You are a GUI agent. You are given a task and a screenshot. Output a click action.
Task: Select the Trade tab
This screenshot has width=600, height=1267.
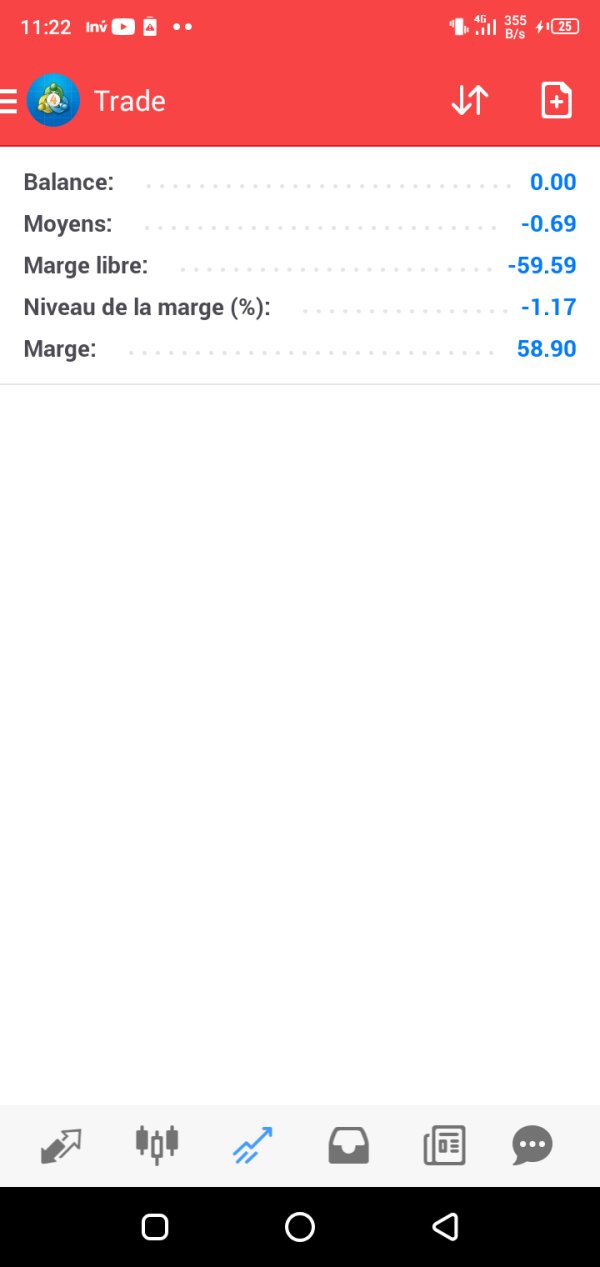[252, 1145]
